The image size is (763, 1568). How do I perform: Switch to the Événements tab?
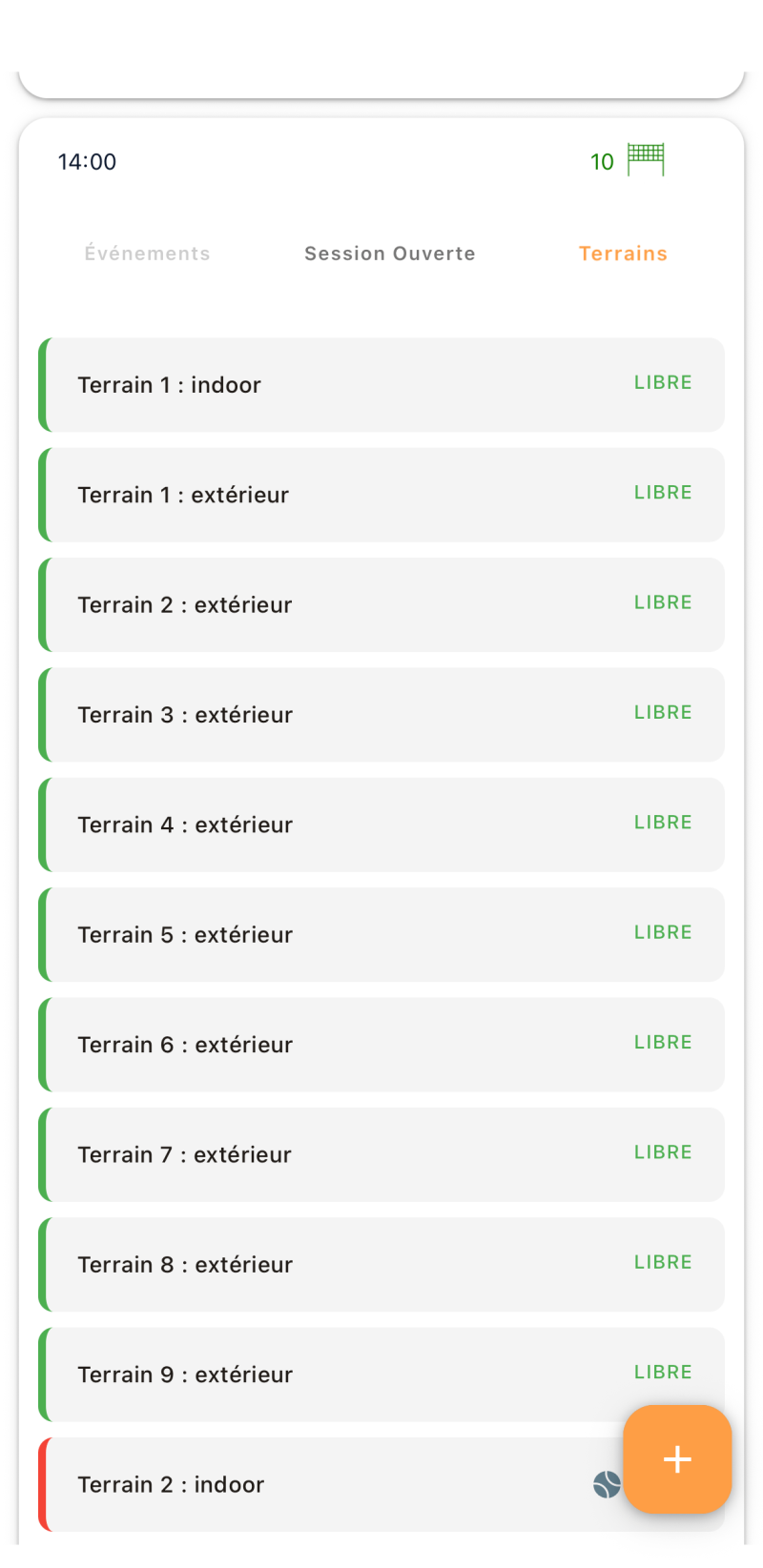[x=147, y=254]
